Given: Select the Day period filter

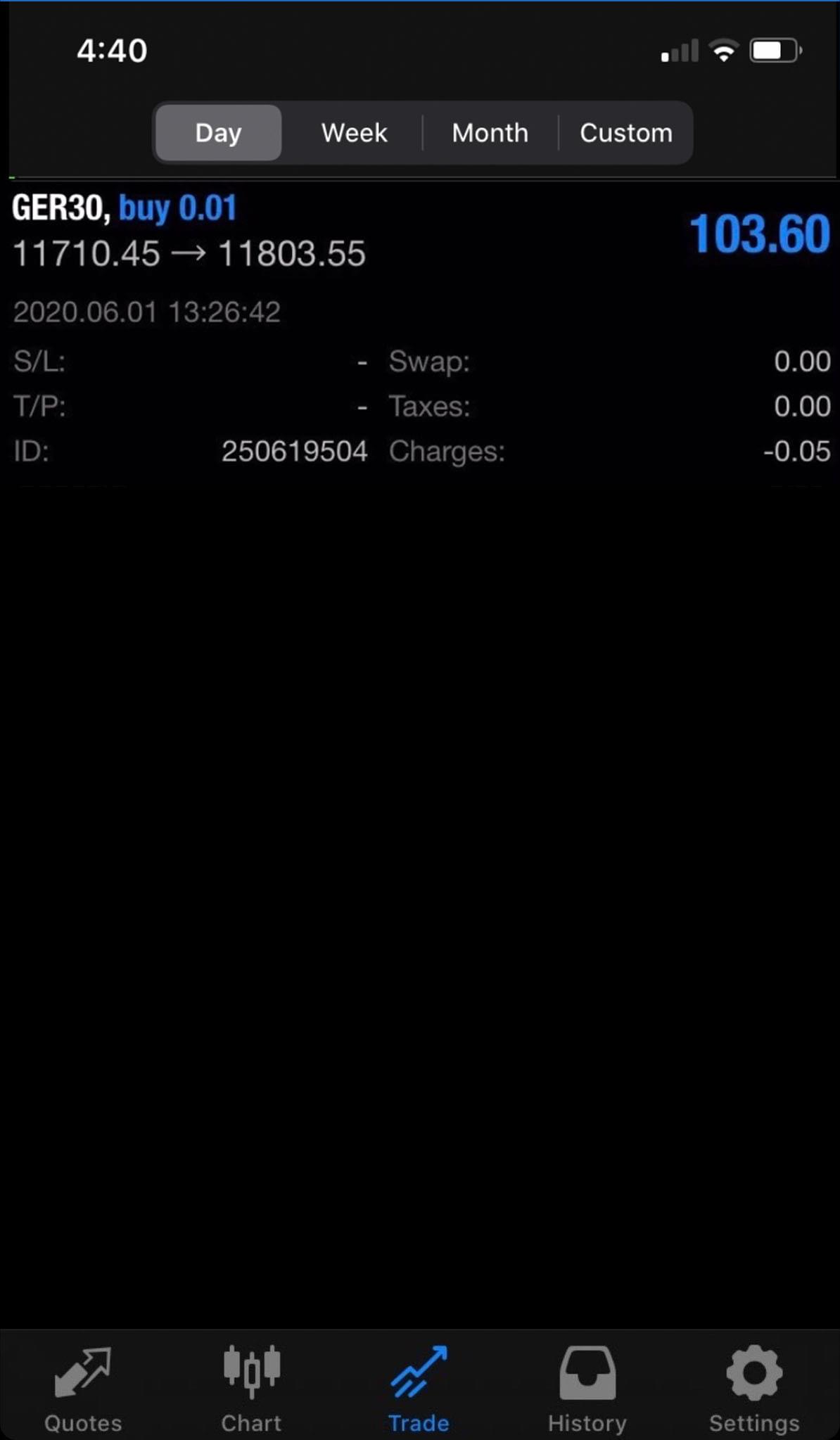Looking at the screenshot, I should [x=218, y=133].
